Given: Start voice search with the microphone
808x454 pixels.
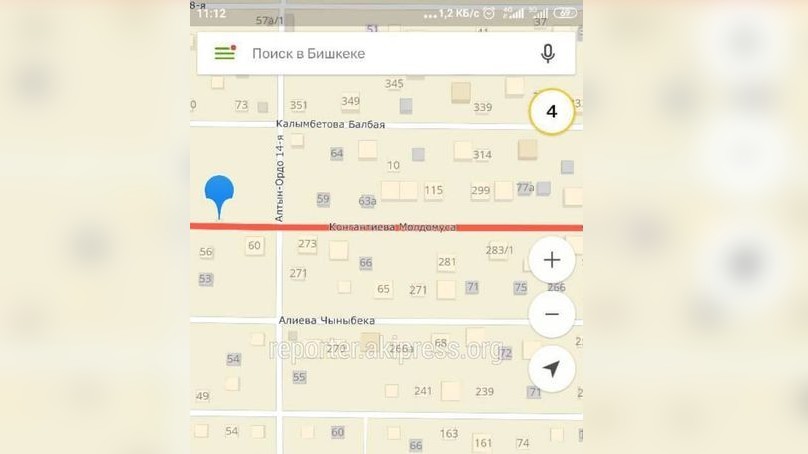Looking at the screenshot, I should 548,54.
